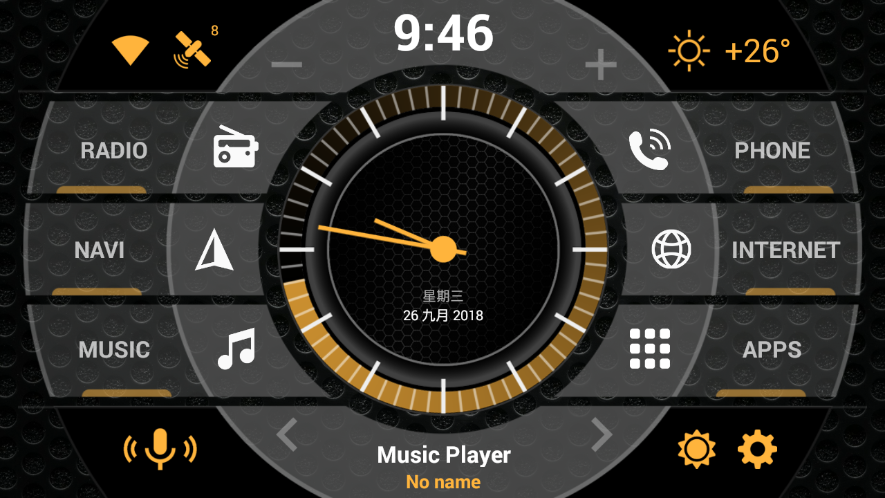Open the brightness sun setting

point(696,449)
